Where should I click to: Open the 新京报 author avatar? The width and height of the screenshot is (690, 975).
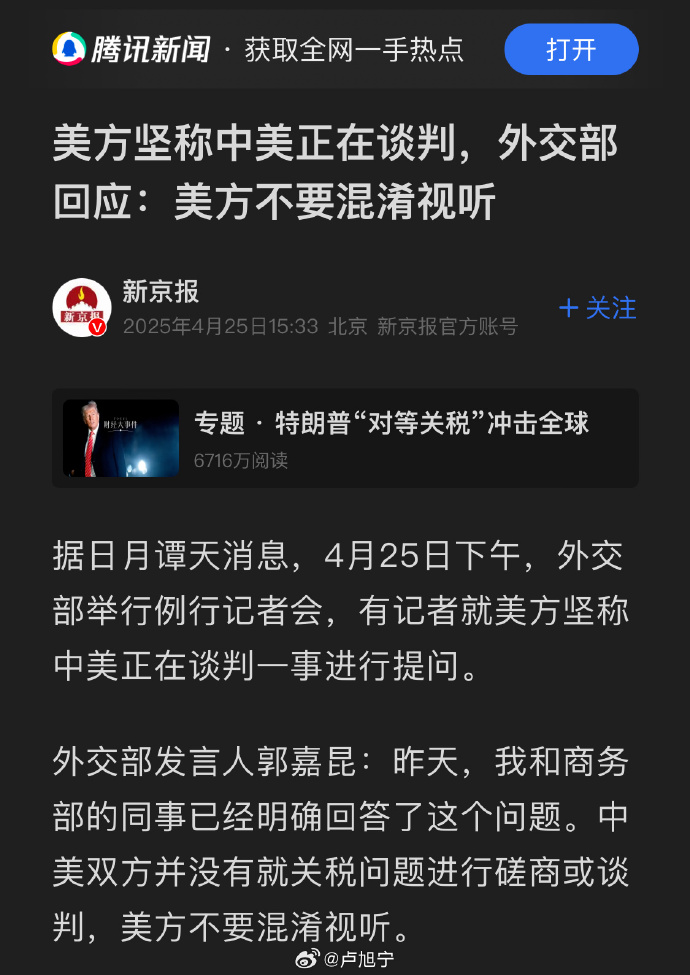(81, 308)
